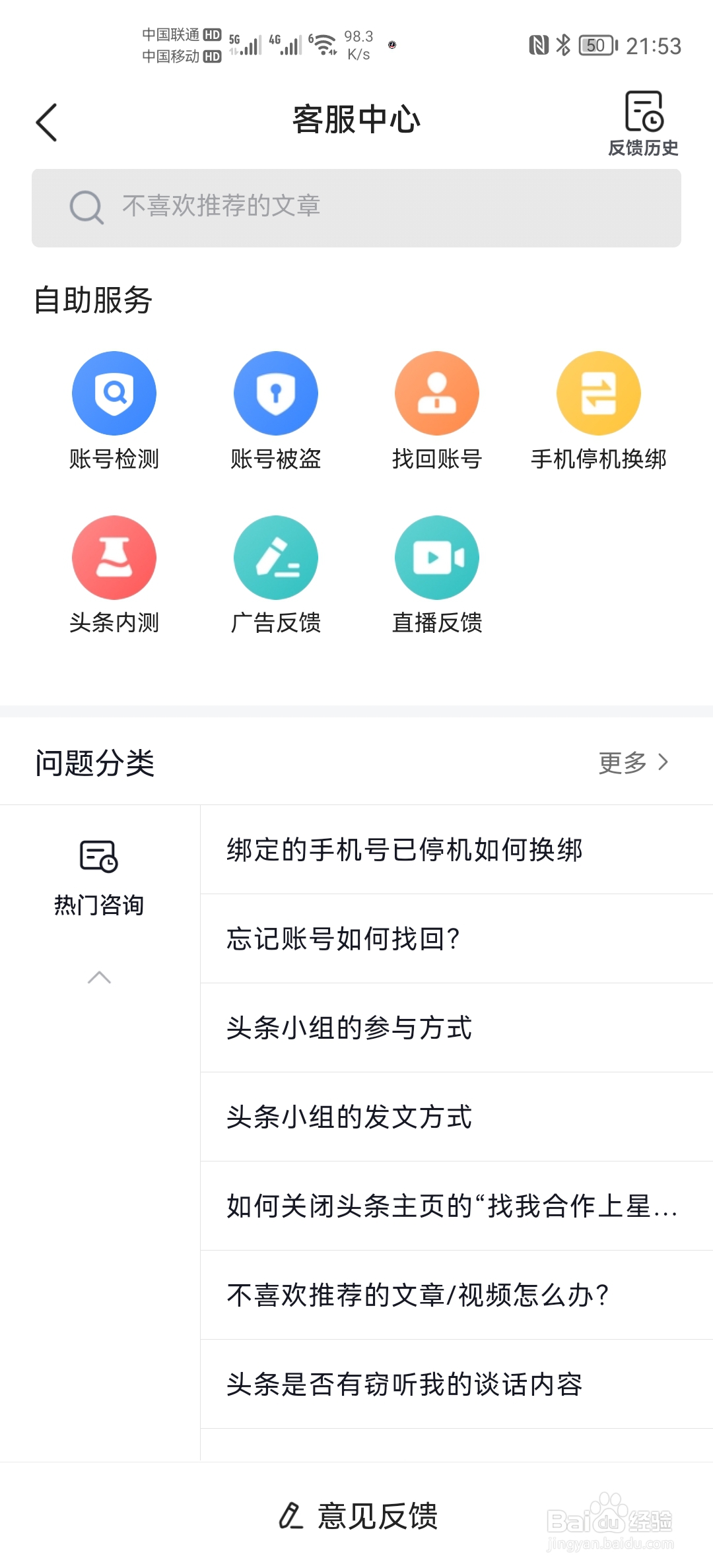Viewport: 713px width, 1568px height.
Task: Select 不喜欢推荐的文章/视频怎么办 question
Action: coord(419,1295)
